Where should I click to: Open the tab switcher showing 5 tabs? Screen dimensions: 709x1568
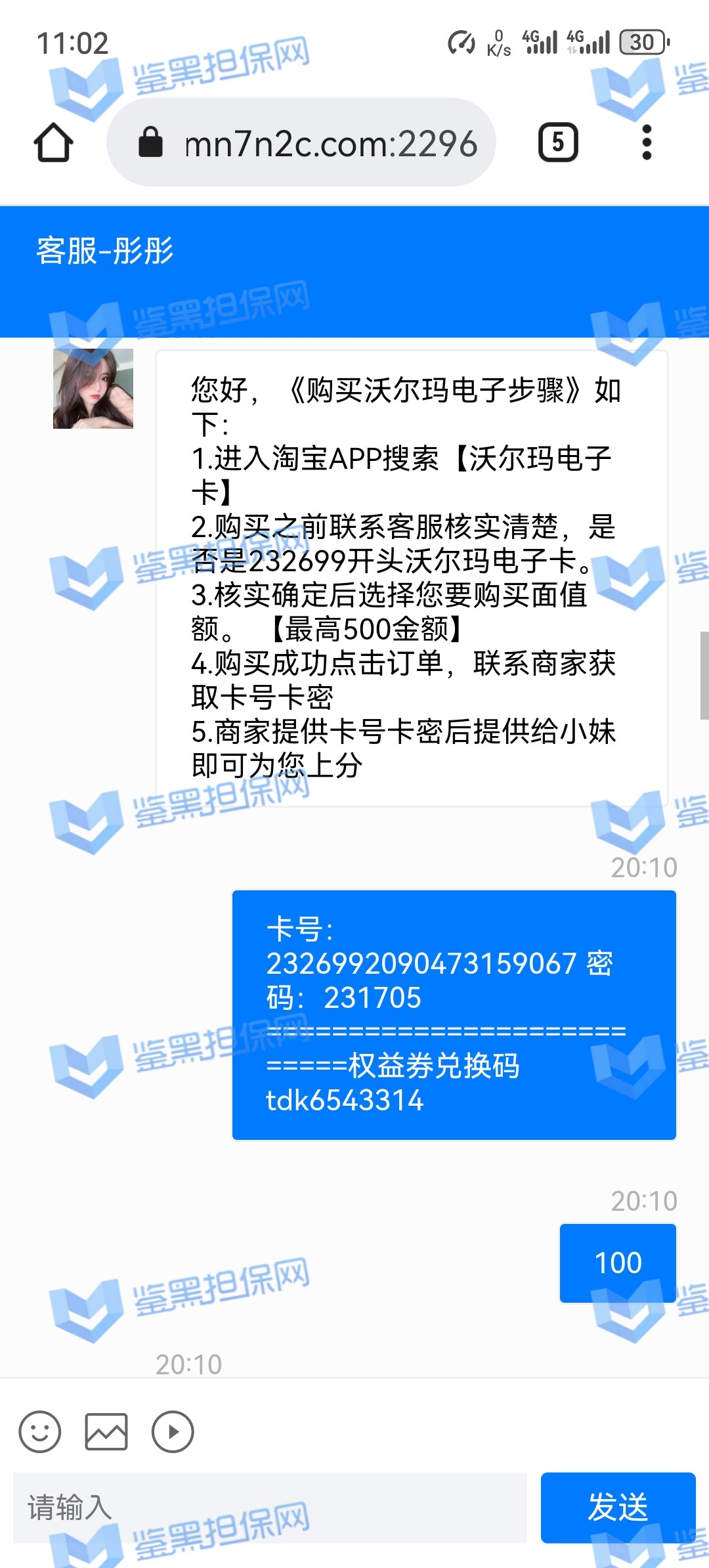558,142
